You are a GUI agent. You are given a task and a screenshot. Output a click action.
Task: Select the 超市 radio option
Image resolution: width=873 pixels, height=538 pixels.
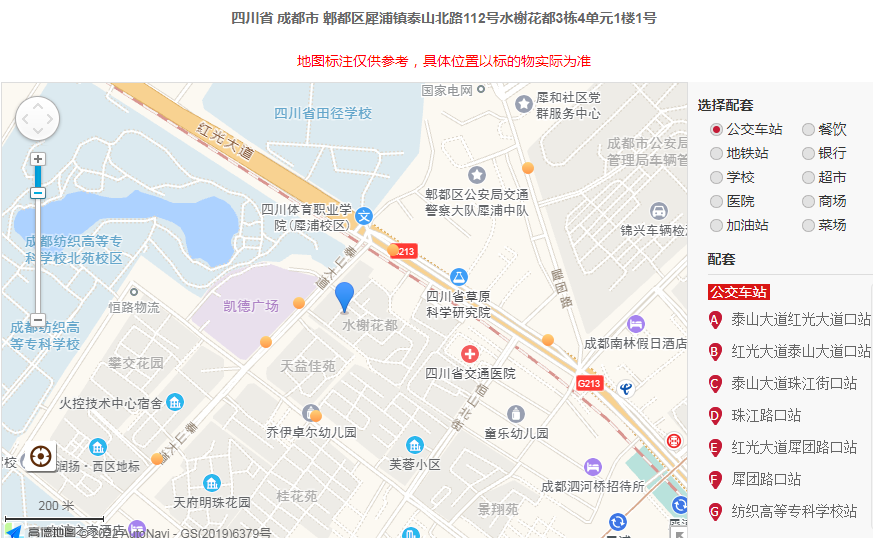click(808, 178)
